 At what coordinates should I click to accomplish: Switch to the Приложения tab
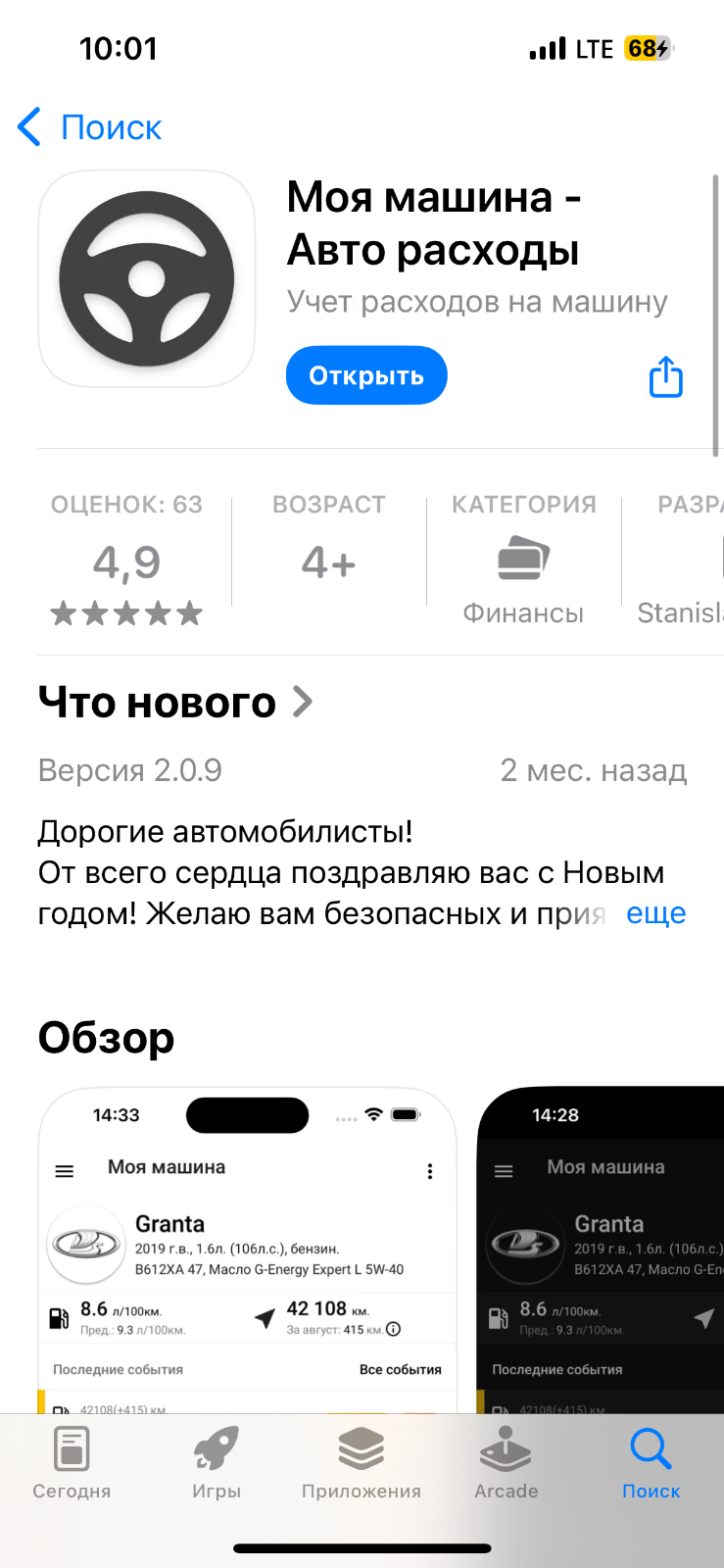click(362, 1464)
